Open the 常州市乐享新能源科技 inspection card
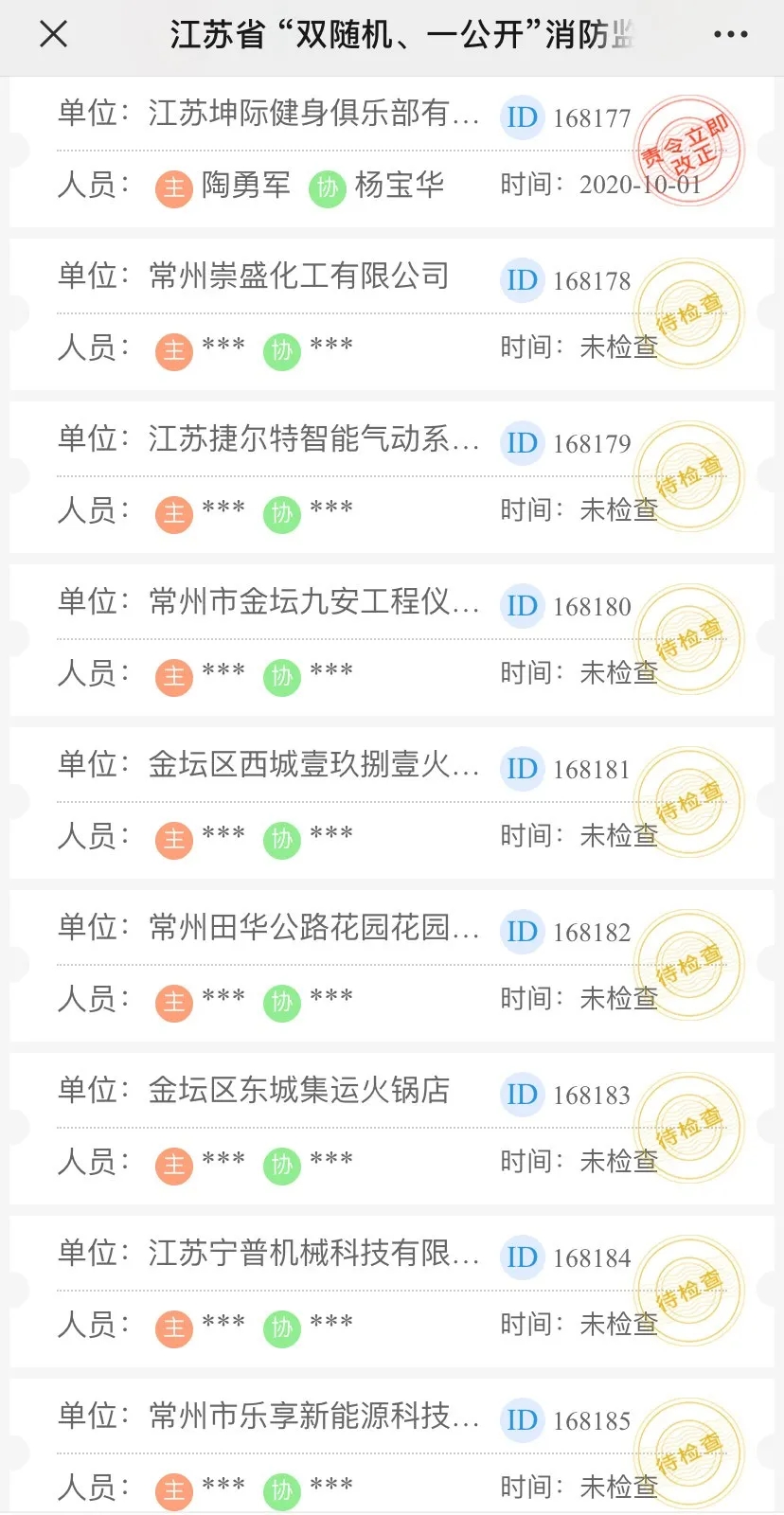The width and height of the screenshot is (784, 1515). coord(312,1417)
